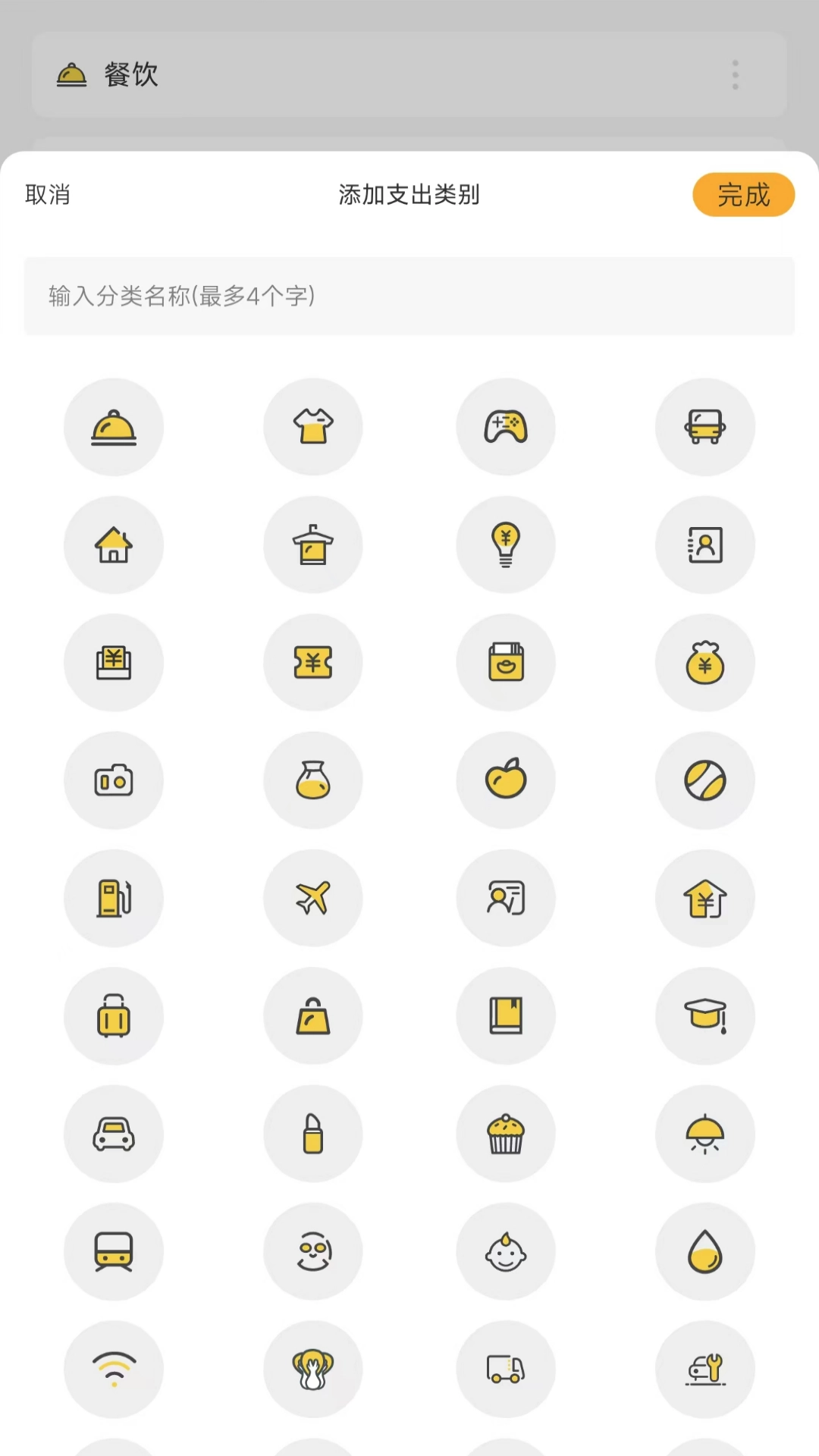Select the bus transport icon
The image size is (819, 1456).
(x=705, y=426)
